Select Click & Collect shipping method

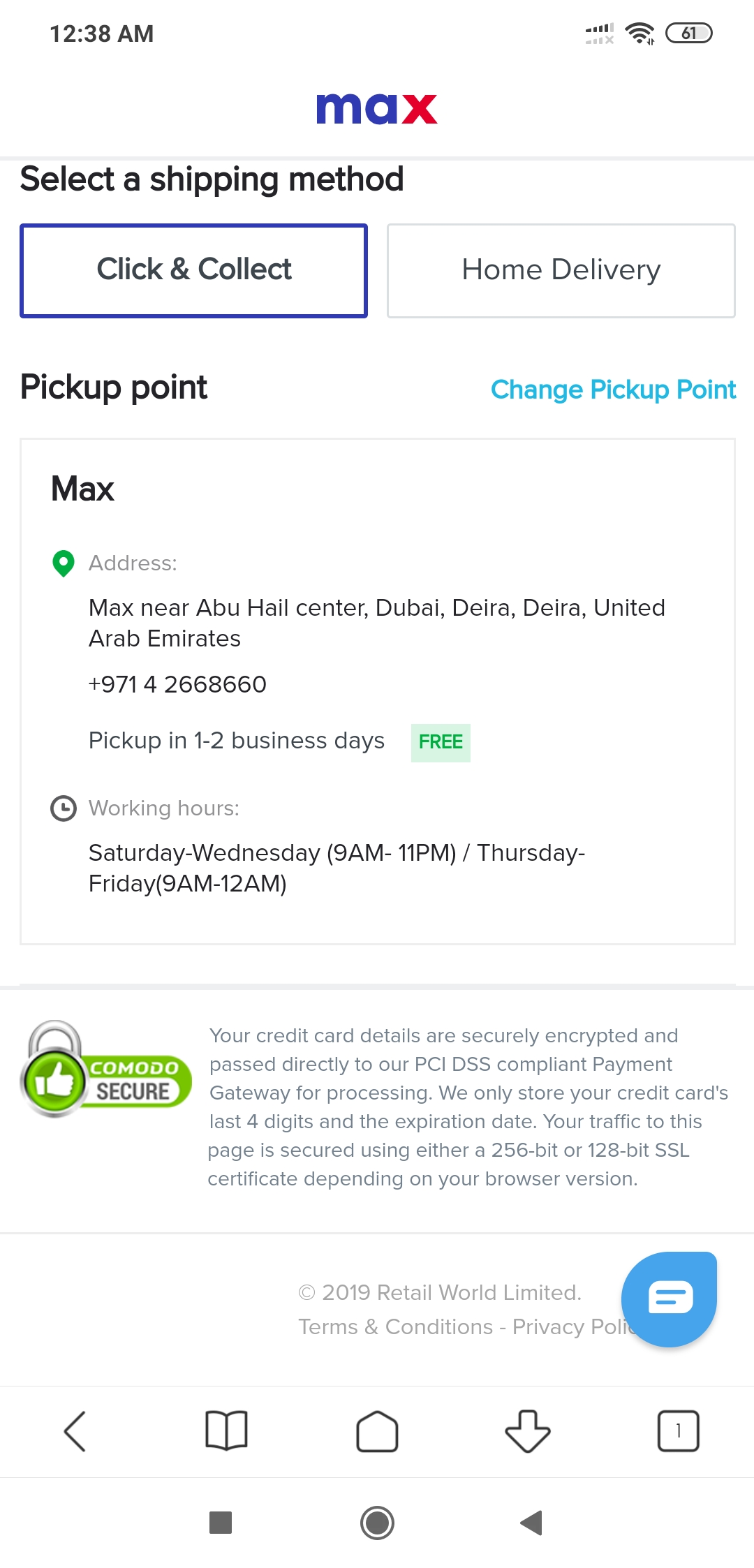click(193, 270)
